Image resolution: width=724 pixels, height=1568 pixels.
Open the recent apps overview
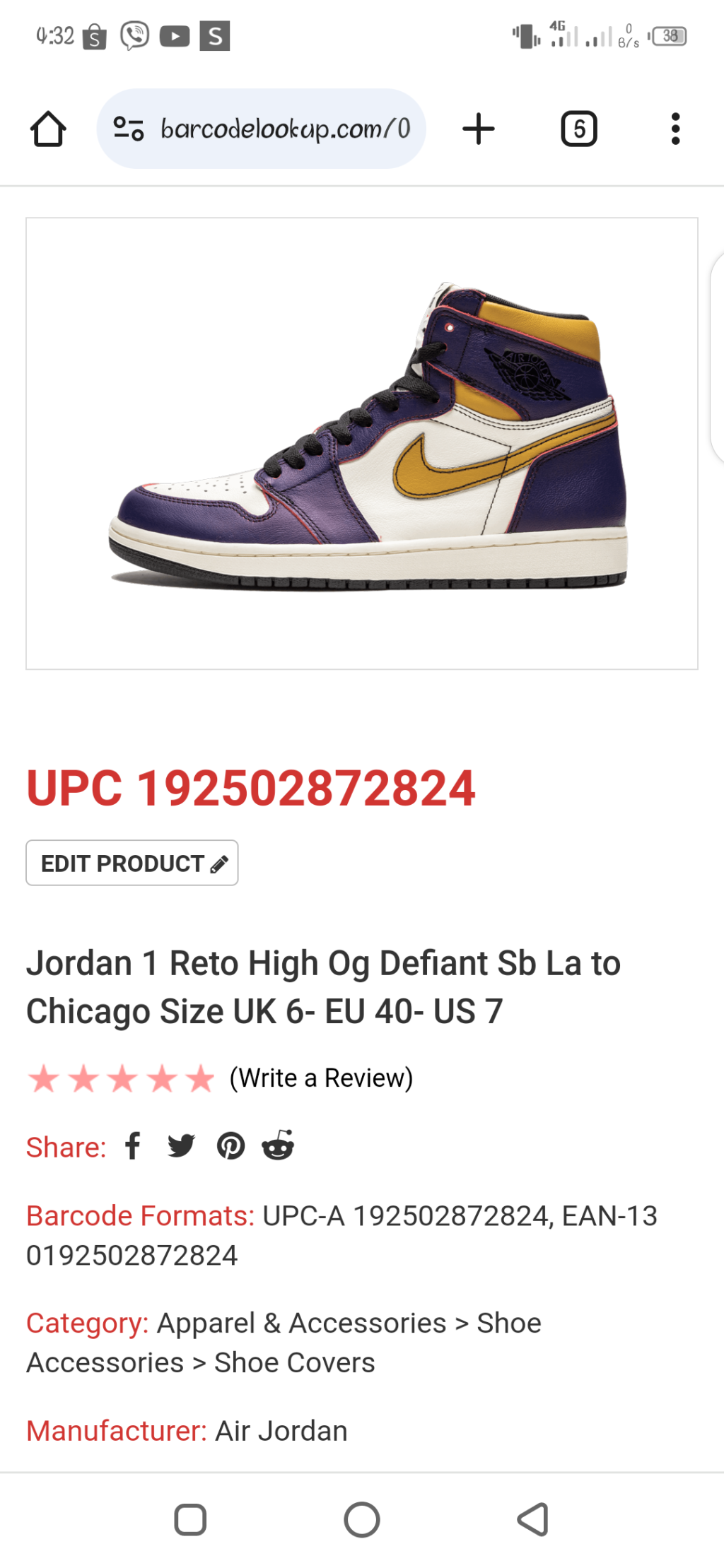pos(190,1519)
